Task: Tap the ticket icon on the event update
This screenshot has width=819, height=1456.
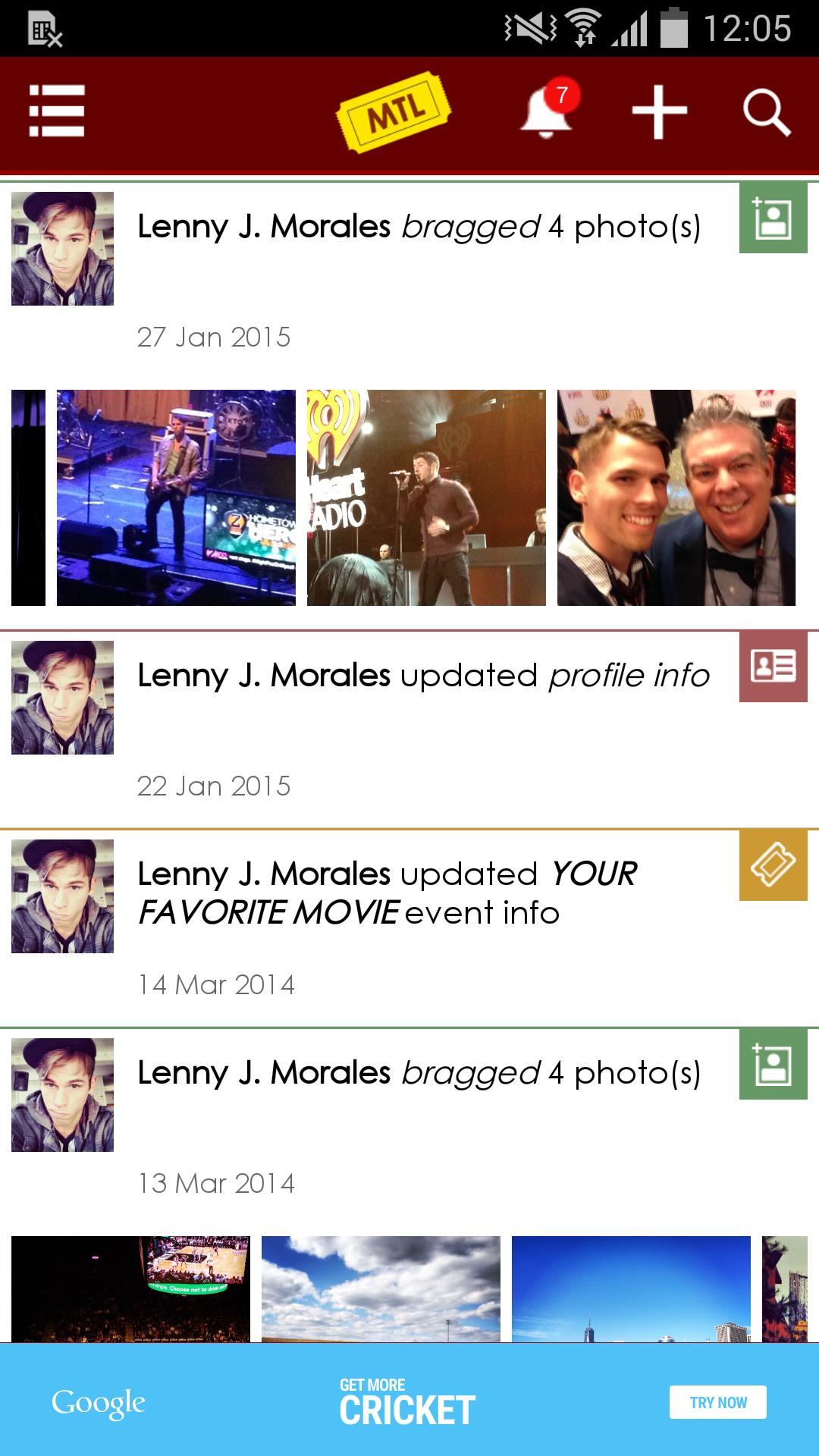Action: pos(773,865)
